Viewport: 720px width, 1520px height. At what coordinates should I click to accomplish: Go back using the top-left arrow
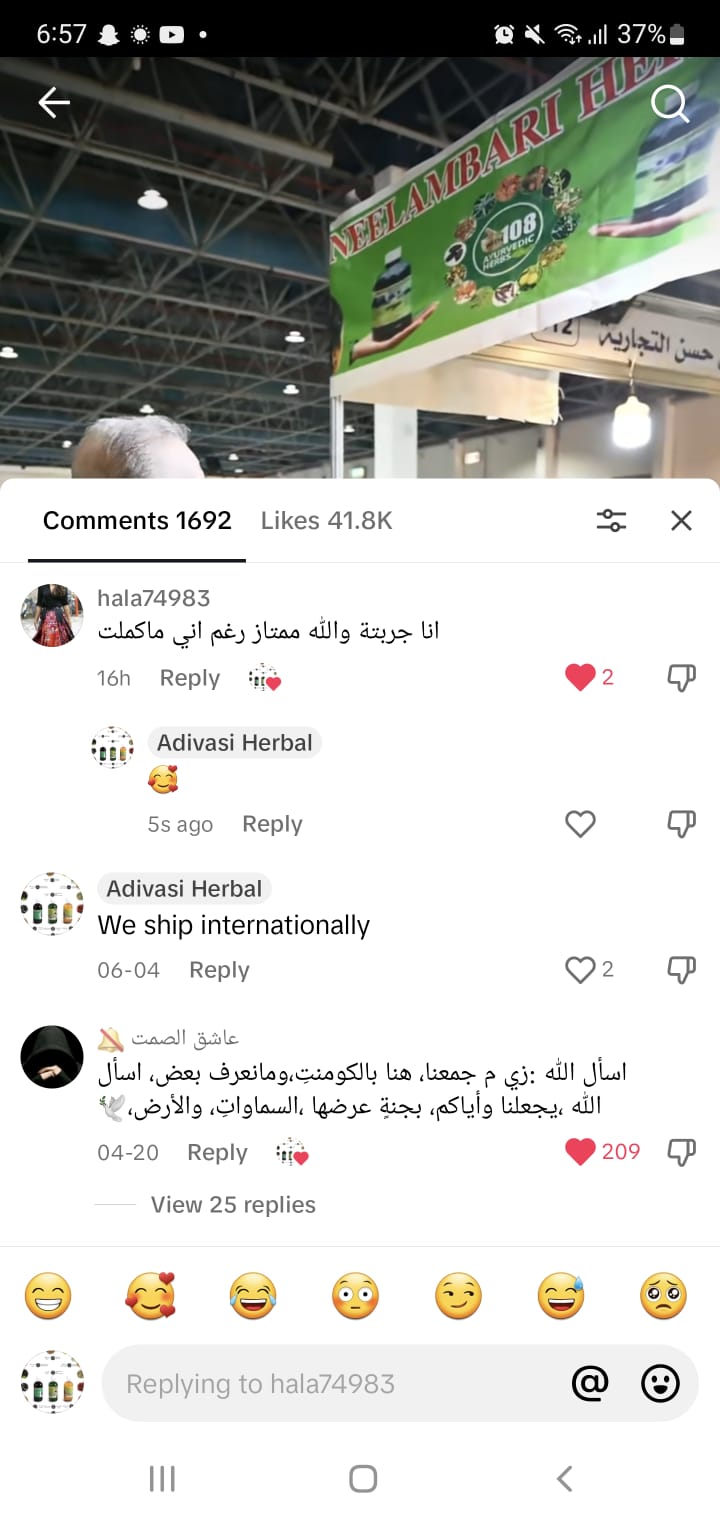pos(54,103)
